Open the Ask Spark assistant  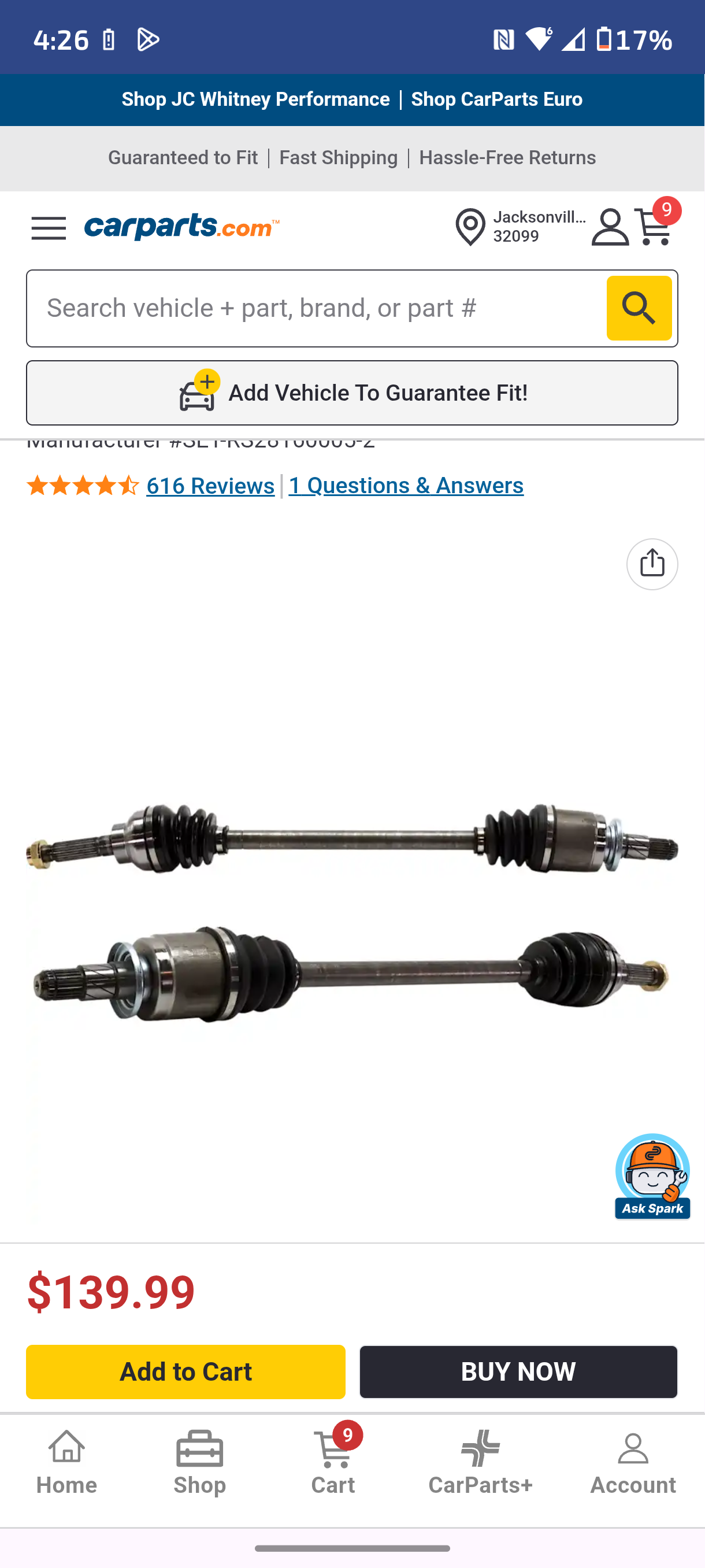(652, 1176)
